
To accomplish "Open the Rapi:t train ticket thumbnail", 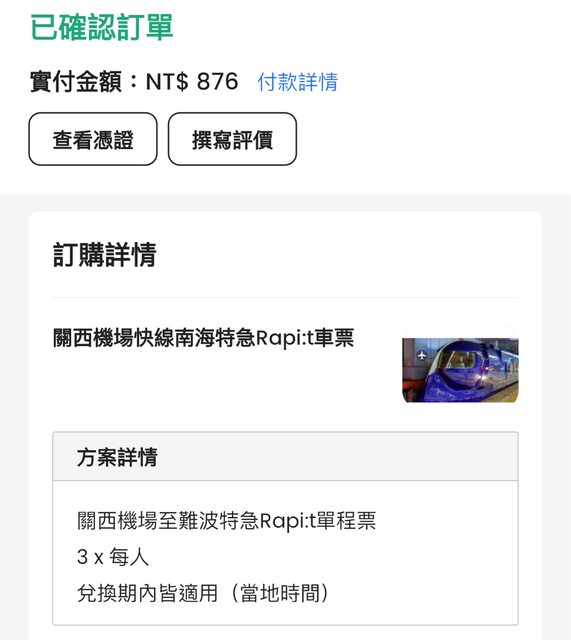I will pos(460,370).
